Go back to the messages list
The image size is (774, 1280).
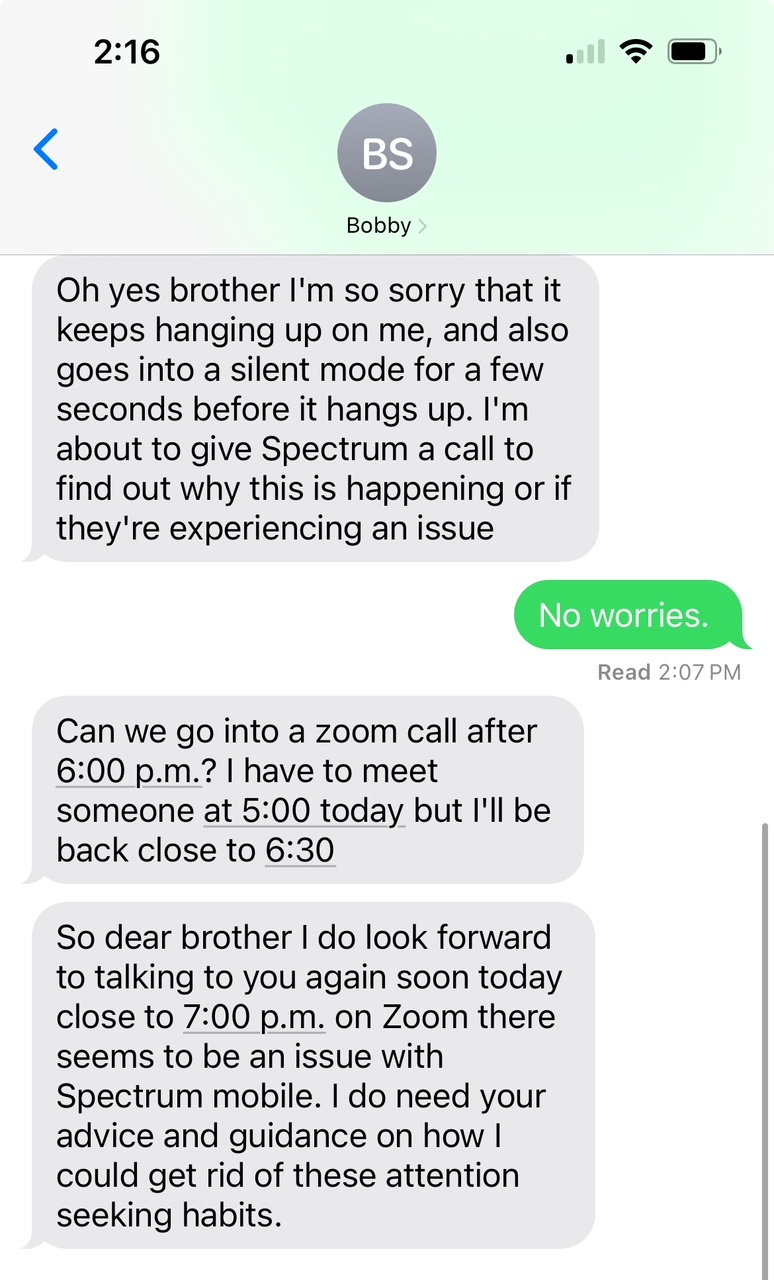(46, 150)
